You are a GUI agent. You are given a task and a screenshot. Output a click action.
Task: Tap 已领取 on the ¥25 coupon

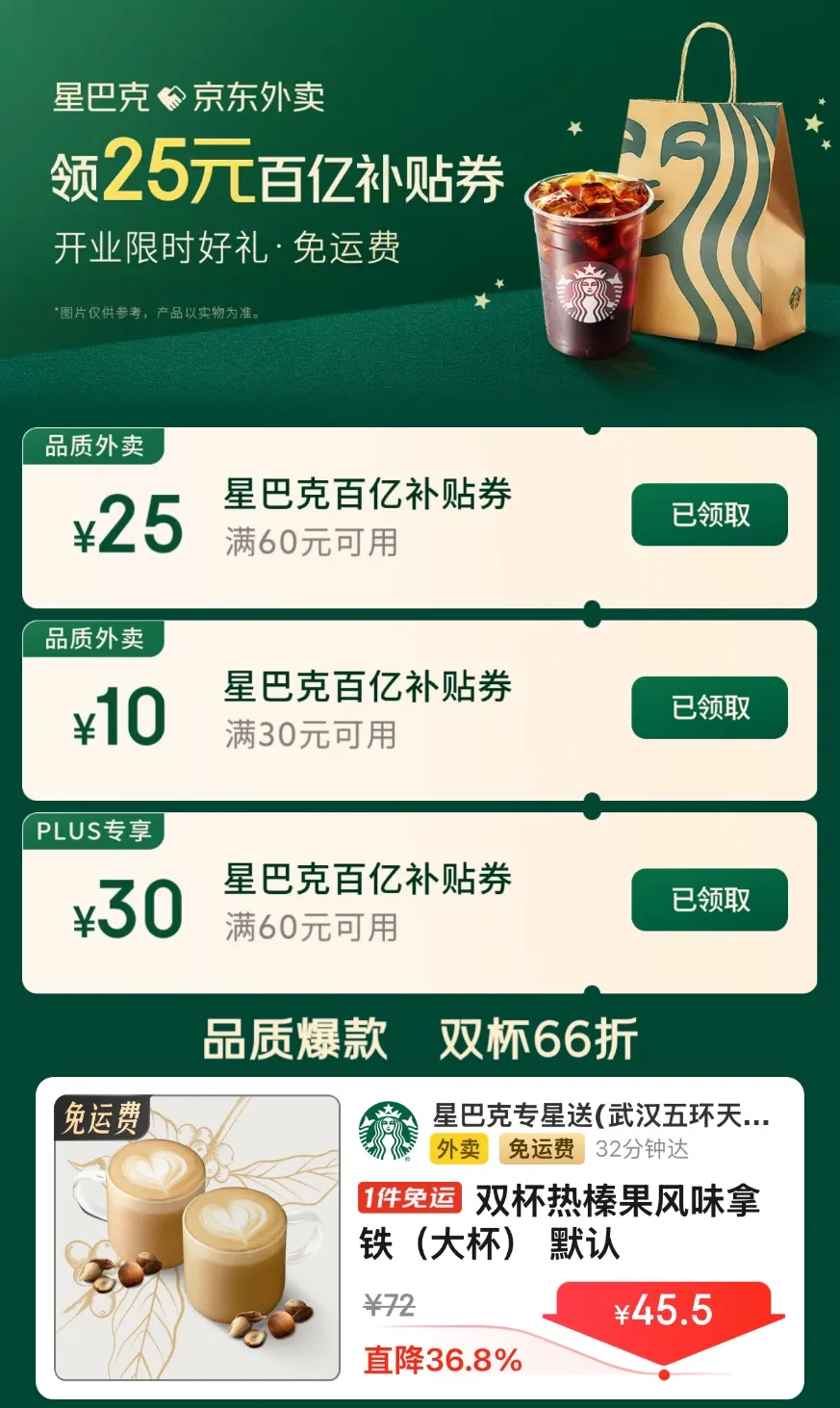point(709,515)
